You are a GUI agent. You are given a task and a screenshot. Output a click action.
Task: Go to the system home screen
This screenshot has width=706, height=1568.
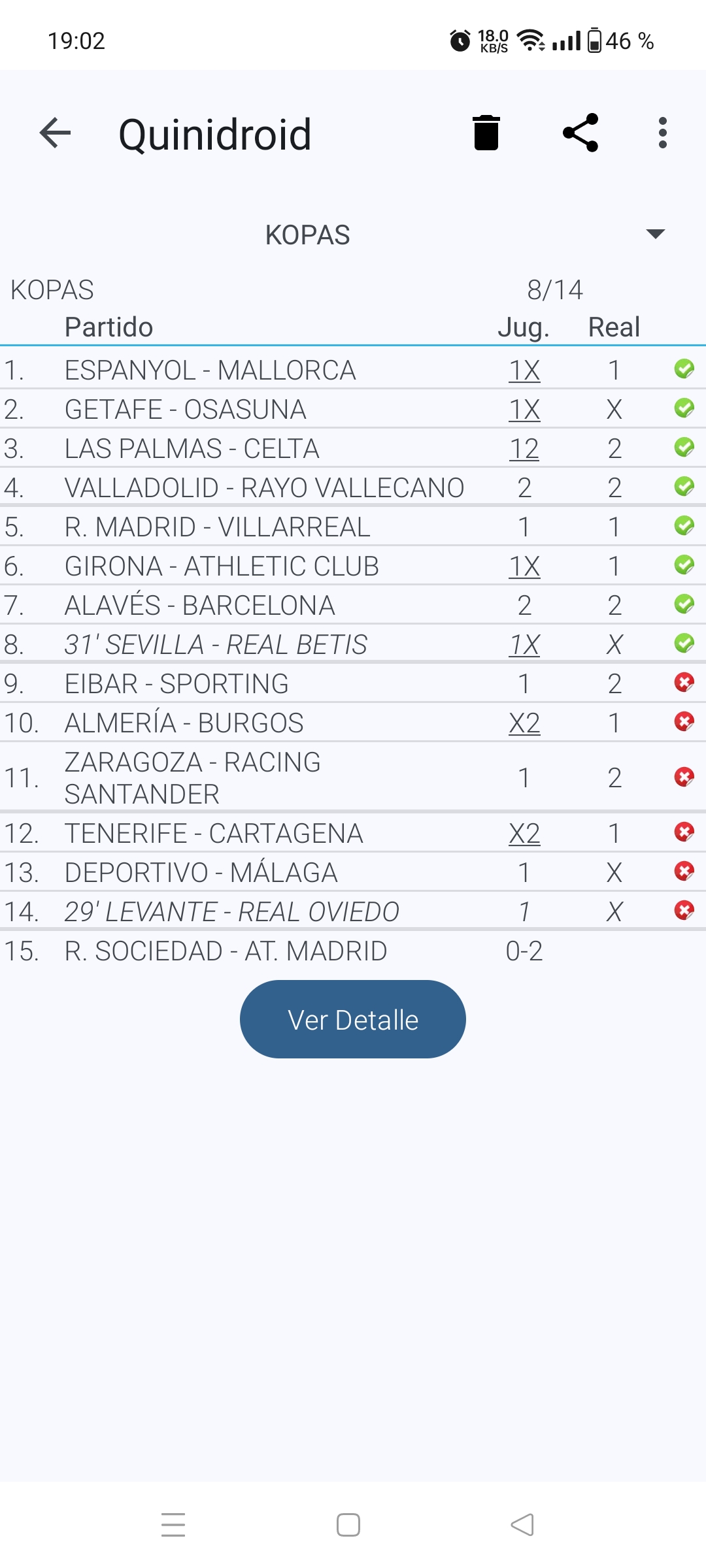(348, 1525)
